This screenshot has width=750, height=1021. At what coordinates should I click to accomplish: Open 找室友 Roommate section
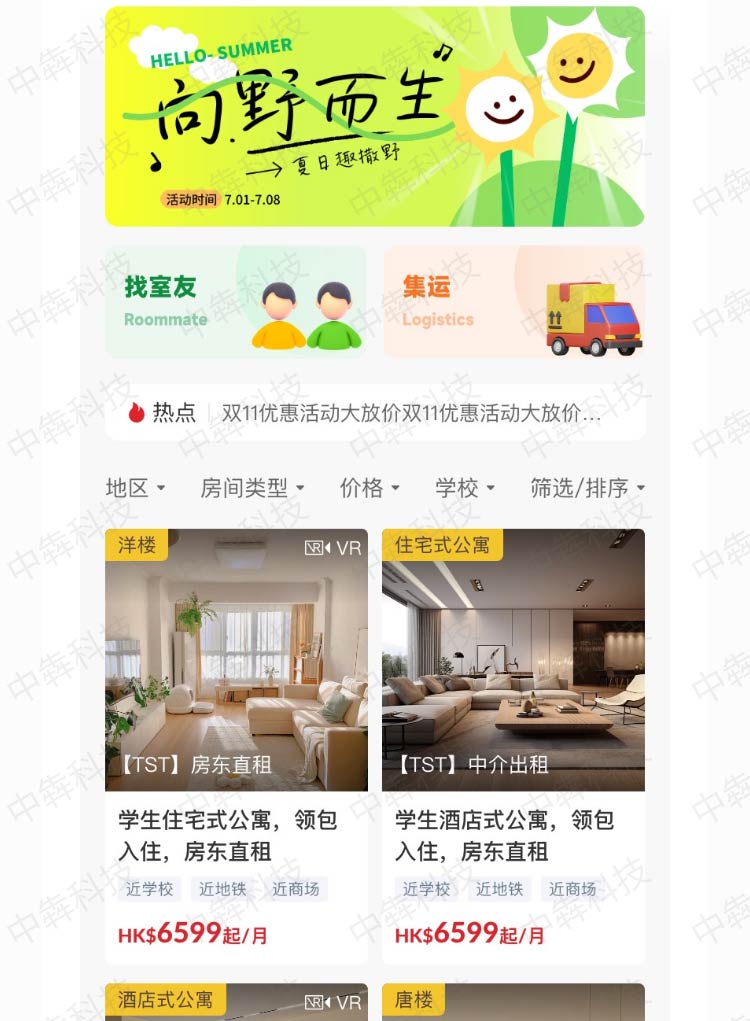coord(235,302)
